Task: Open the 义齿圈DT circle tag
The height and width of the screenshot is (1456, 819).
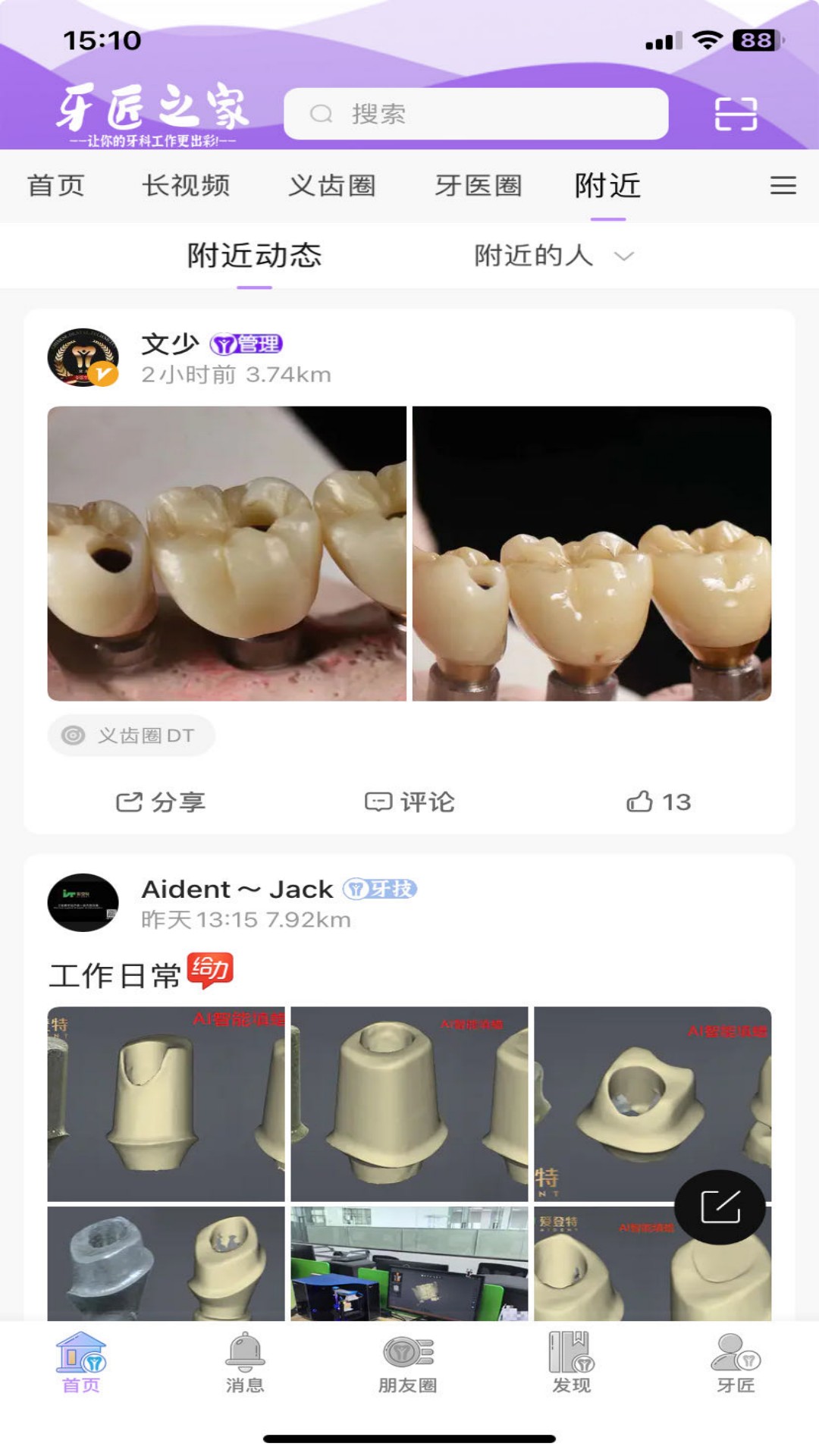Action: tap(130, 734)
